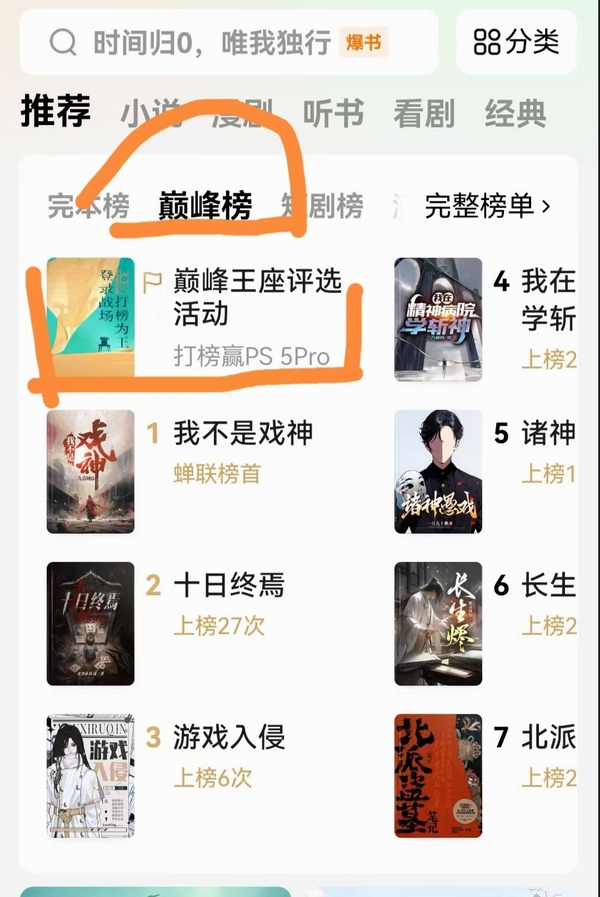Switch to the 经典 tab

tap(515, 114)
